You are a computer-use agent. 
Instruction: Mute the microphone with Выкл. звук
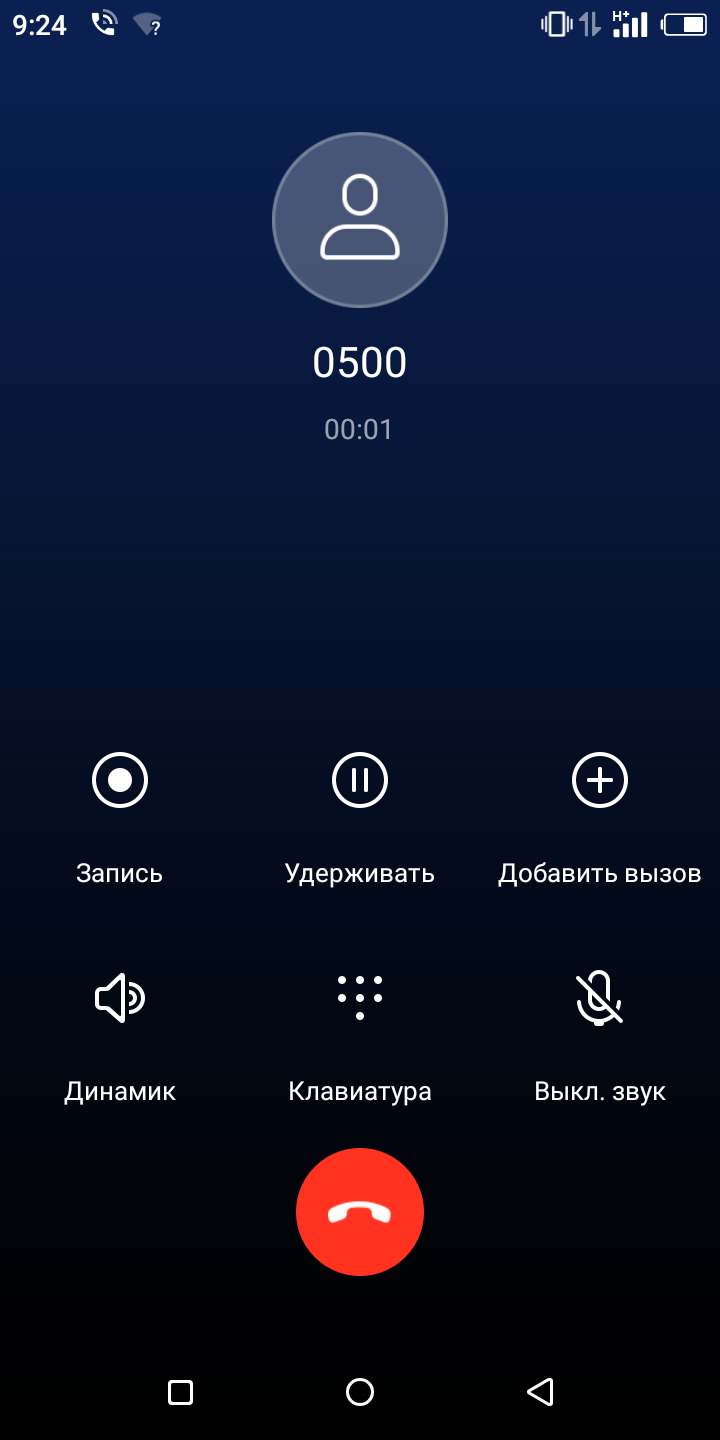pyautogui.click(x=600, y=998)
